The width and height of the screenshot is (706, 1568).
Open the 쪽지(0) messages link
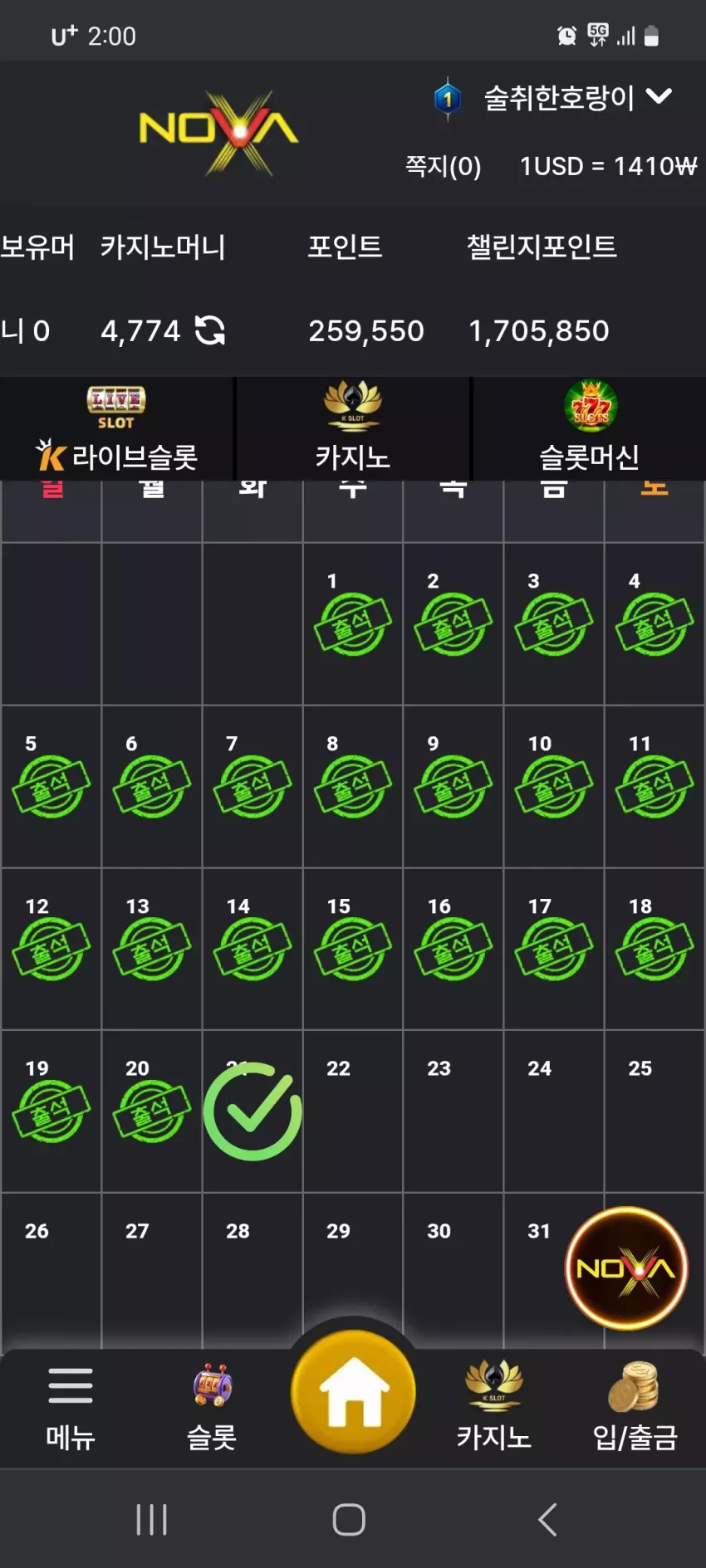click(x=443, y=166)
